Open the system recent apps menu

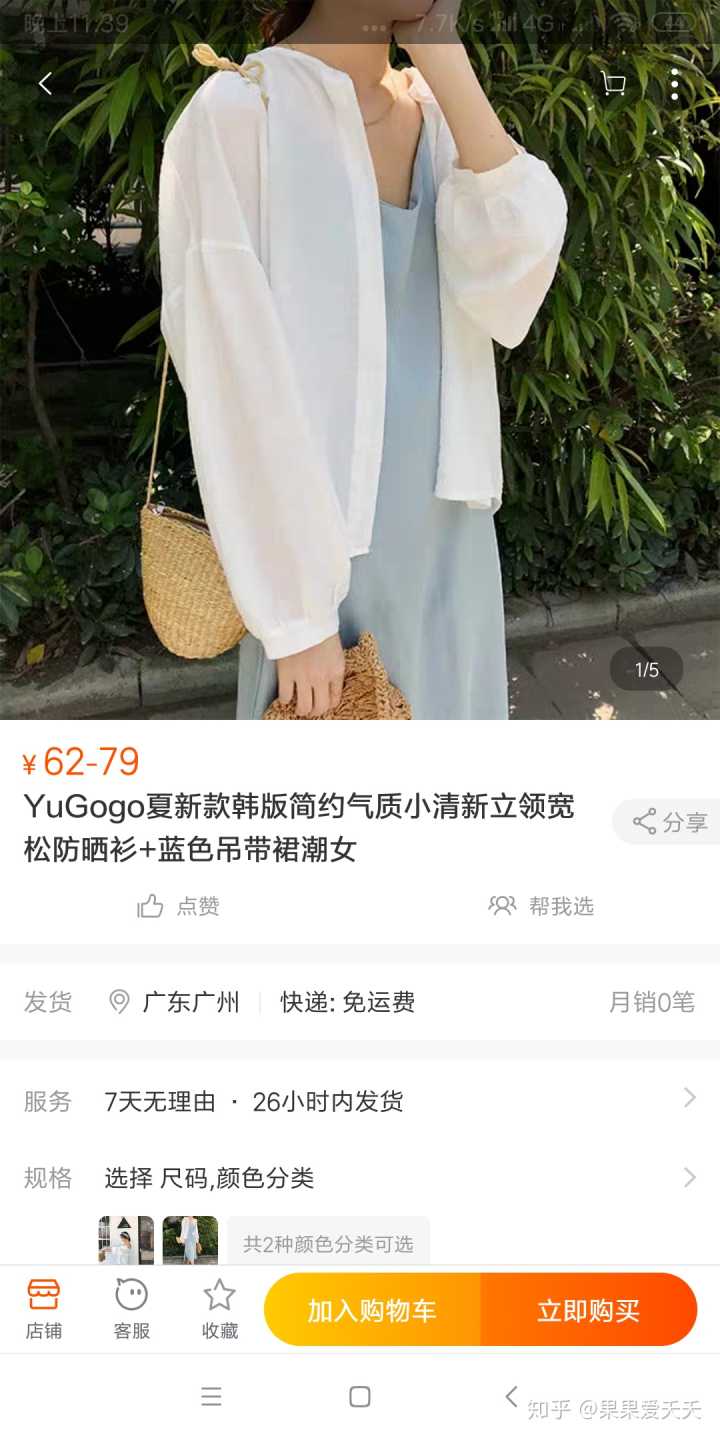coord(211,1397)
